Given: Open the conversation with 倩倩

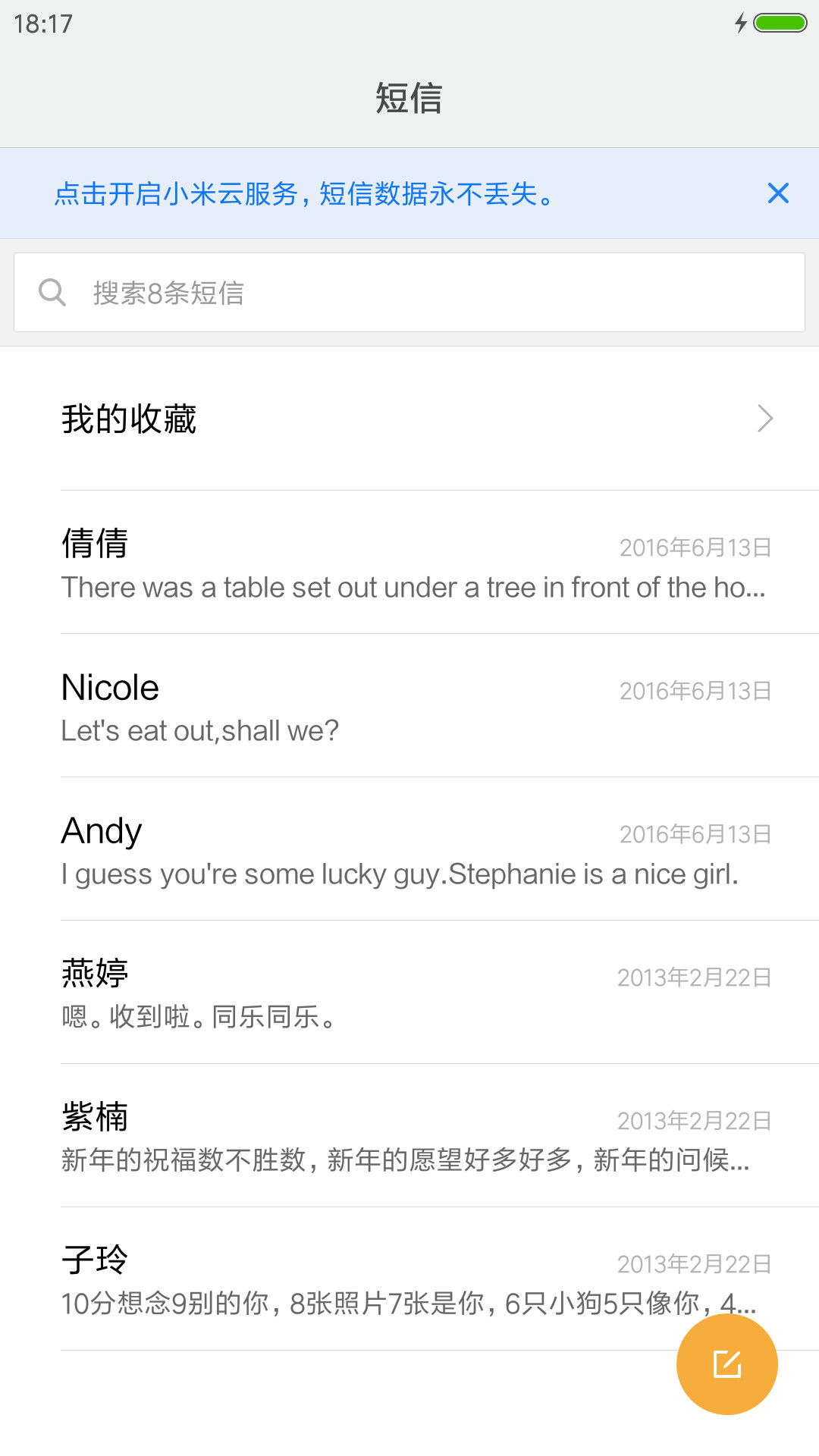Looking at the screenshot, I should (x=409, y=563).
